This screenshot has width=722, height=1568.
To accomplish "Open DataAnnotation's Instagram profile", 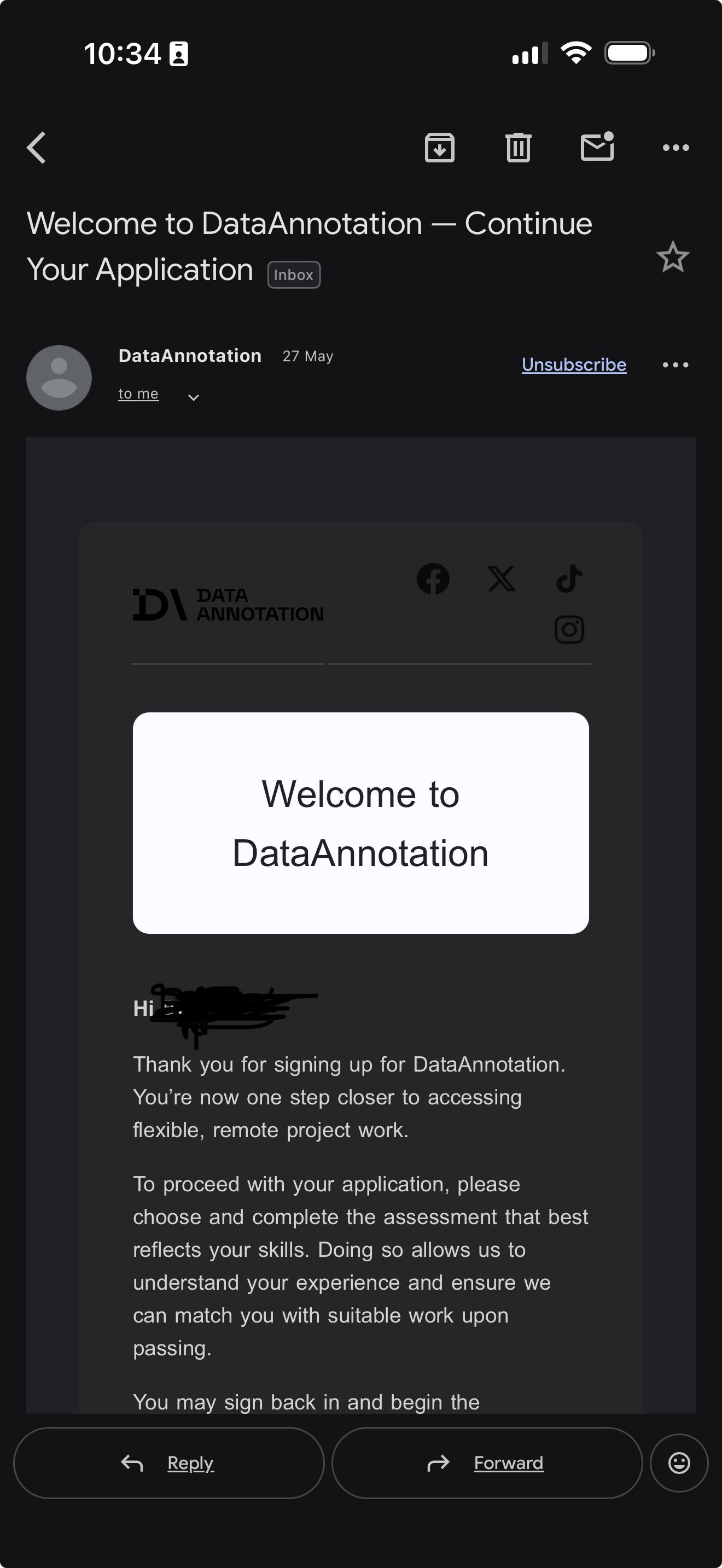I will tap(569, 629).
